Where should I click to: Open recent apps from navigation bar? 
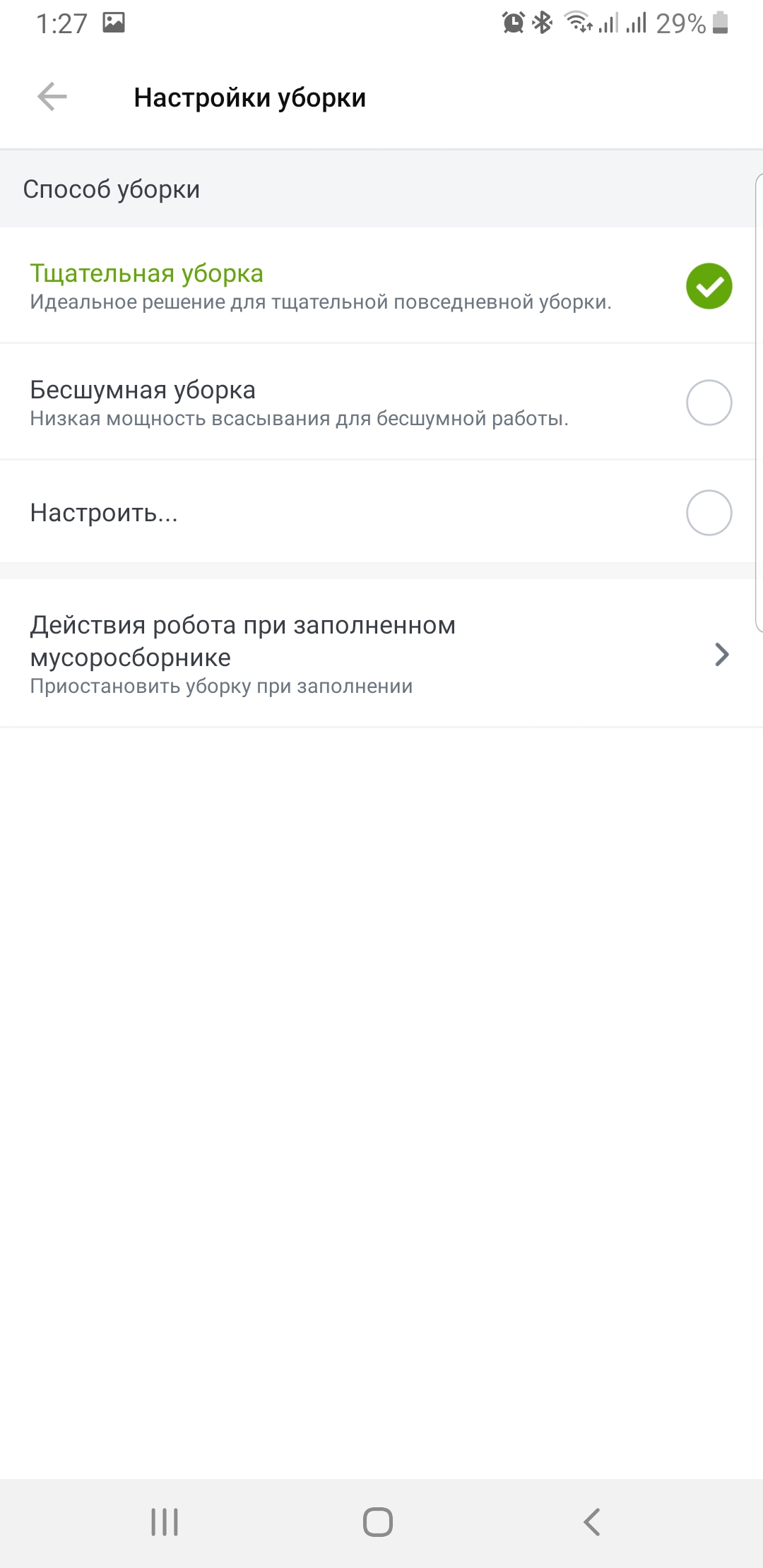(165, 1522)
